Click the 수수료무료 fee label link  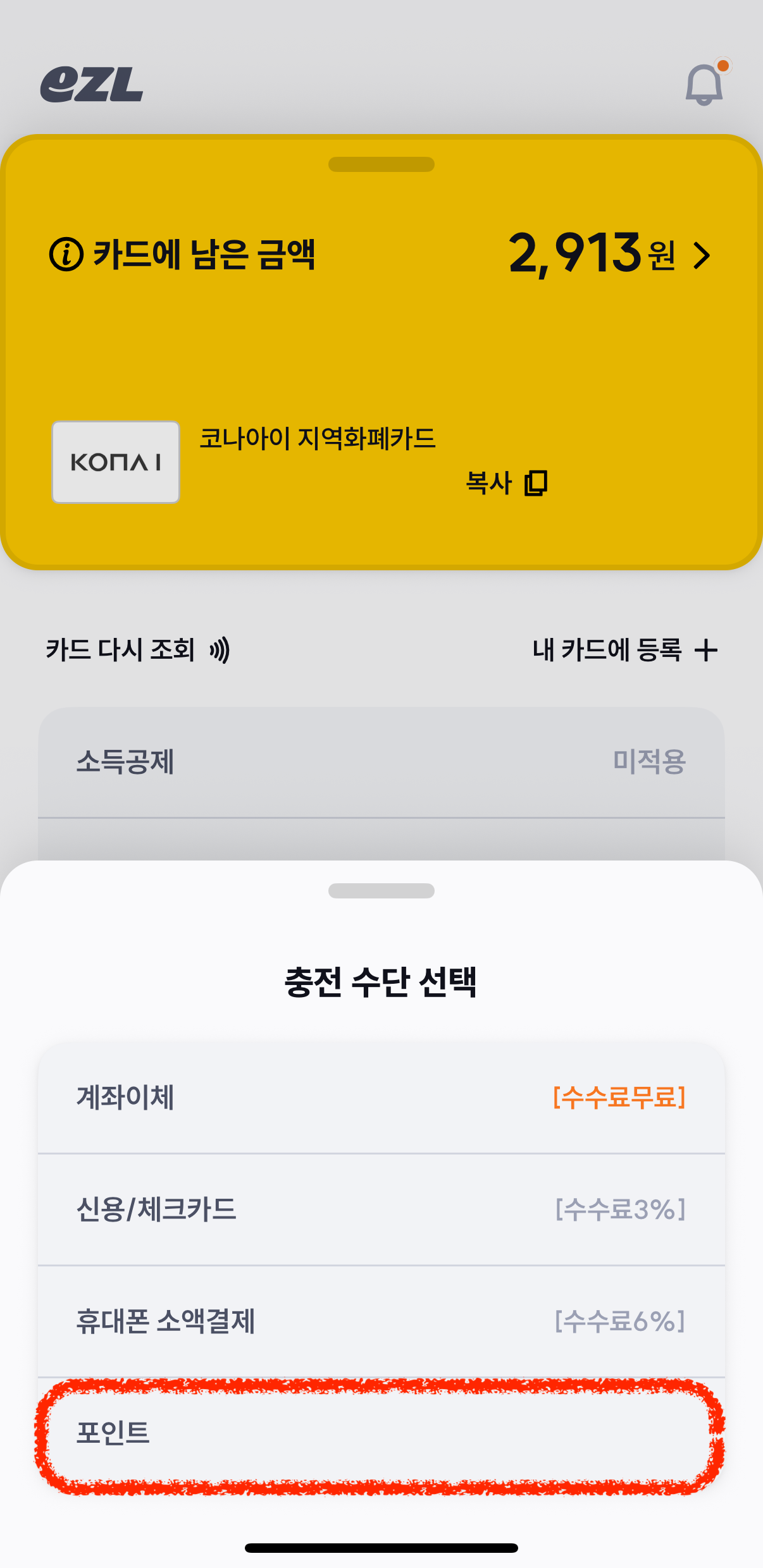(x=617, y=1097)
